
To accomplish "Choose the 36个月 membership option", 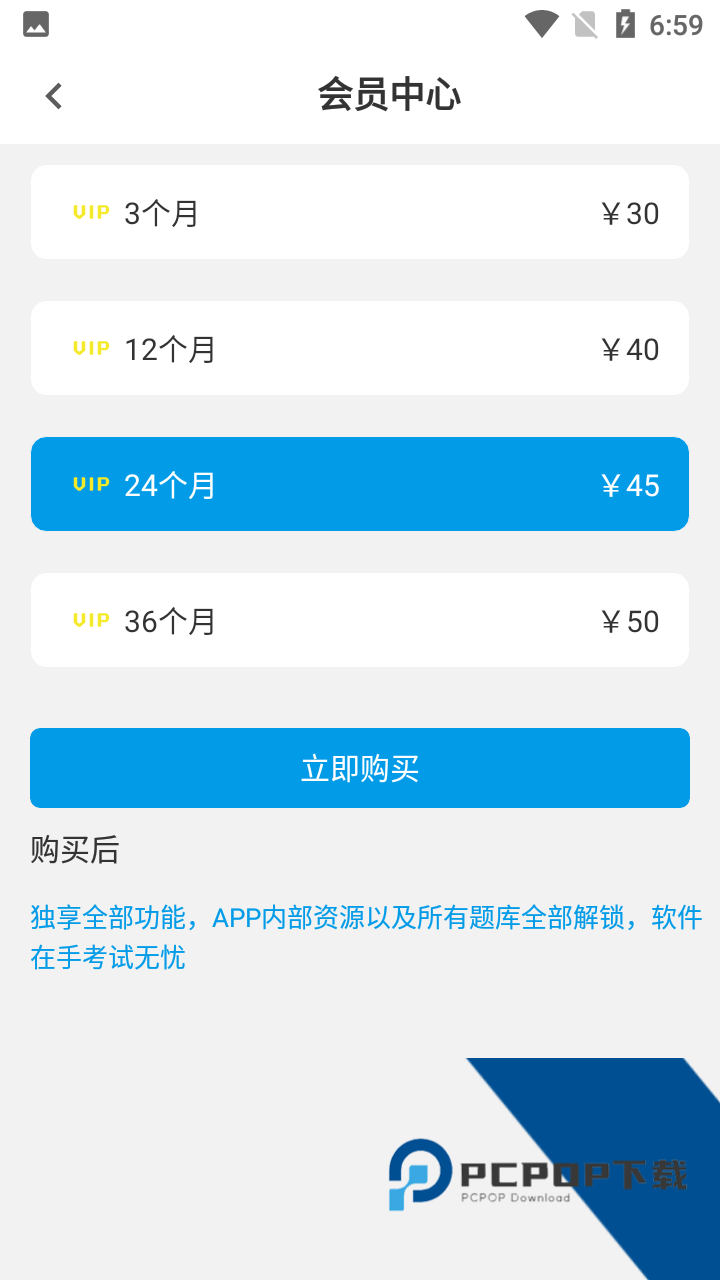I will pos(360,620).
